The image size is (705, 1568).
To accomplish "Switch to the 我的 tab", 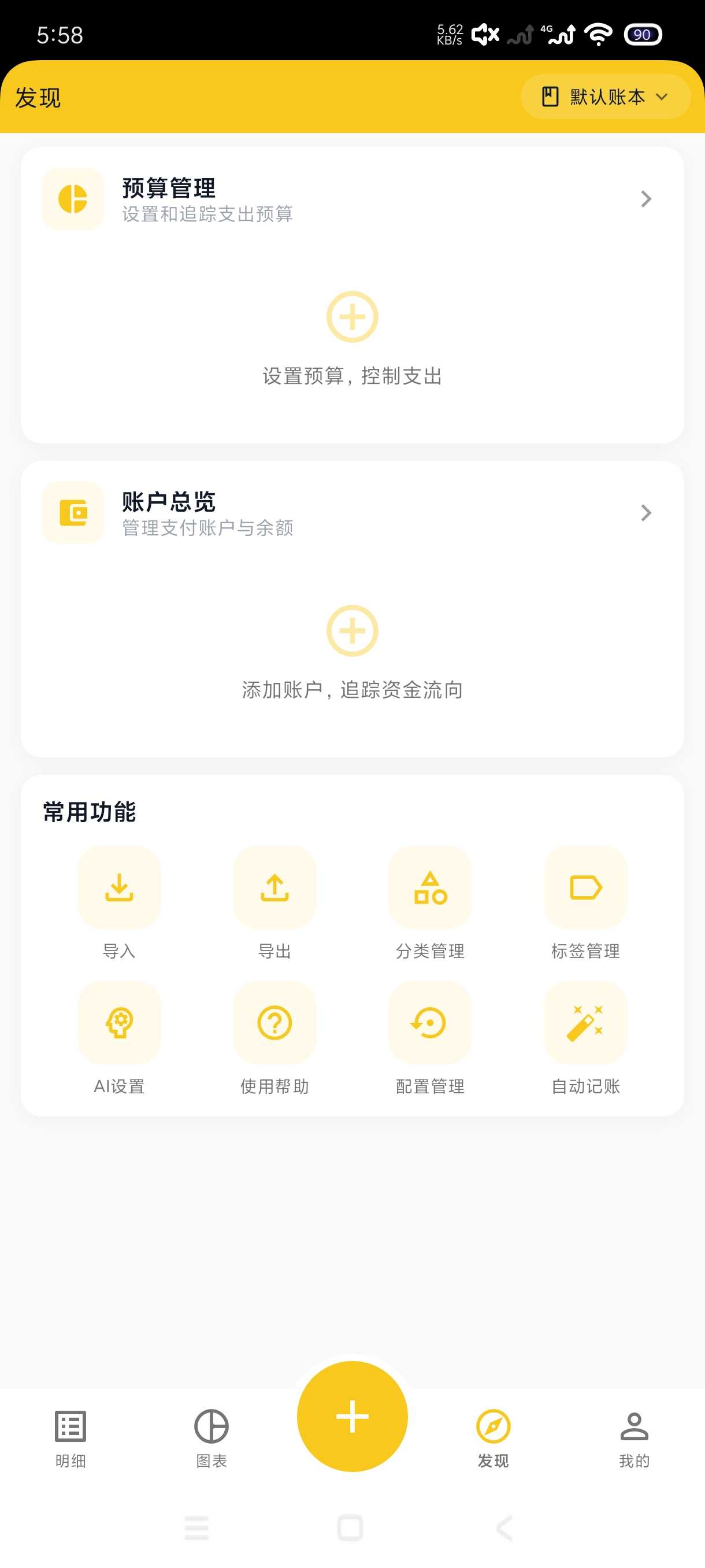I will [x=634, y=1438].
